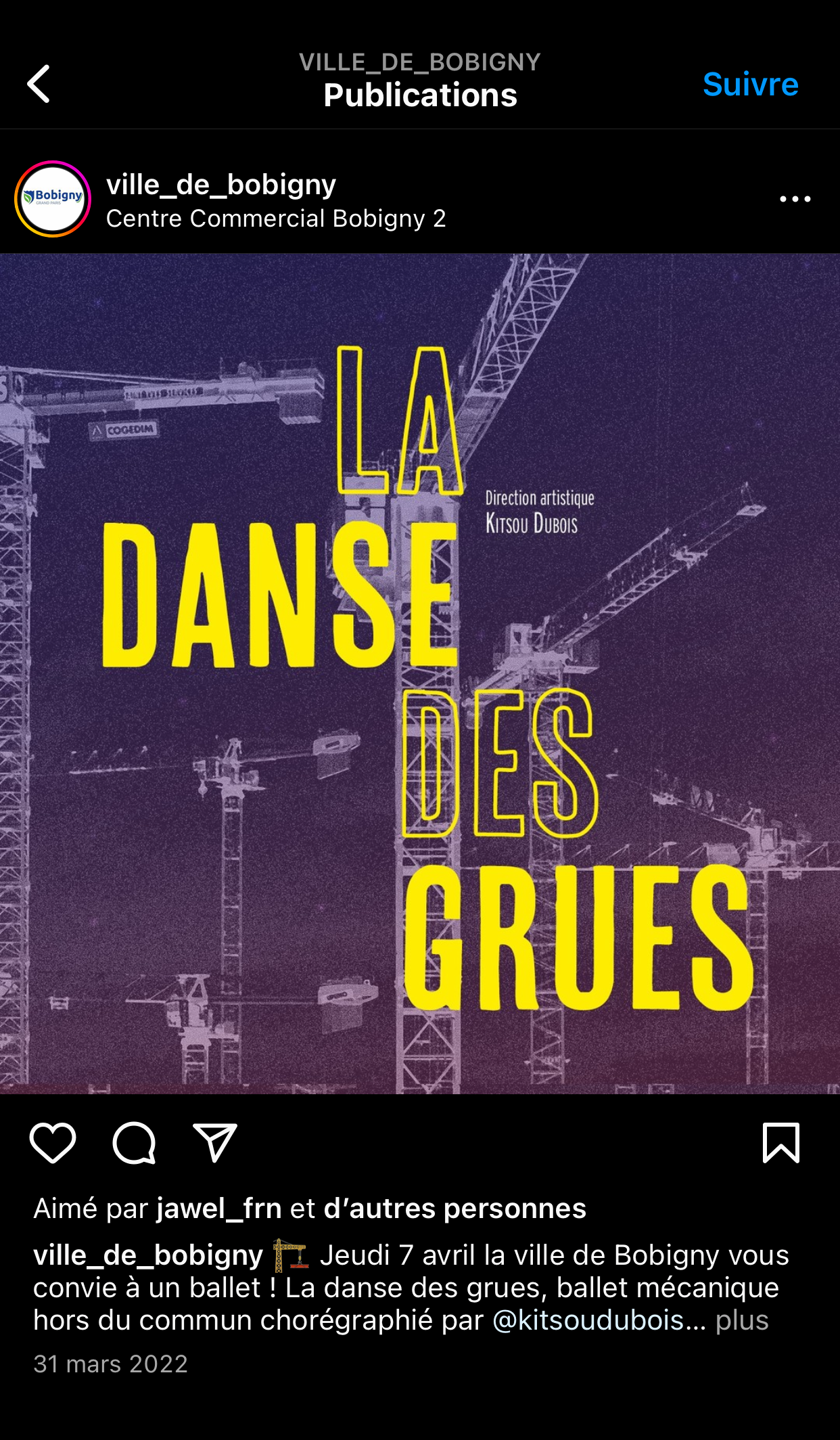Image resolution: width=840 pixels, height=1440 pixels.
Task: Save the post with the bookmark icon
Action: [x=781, y=1143]
